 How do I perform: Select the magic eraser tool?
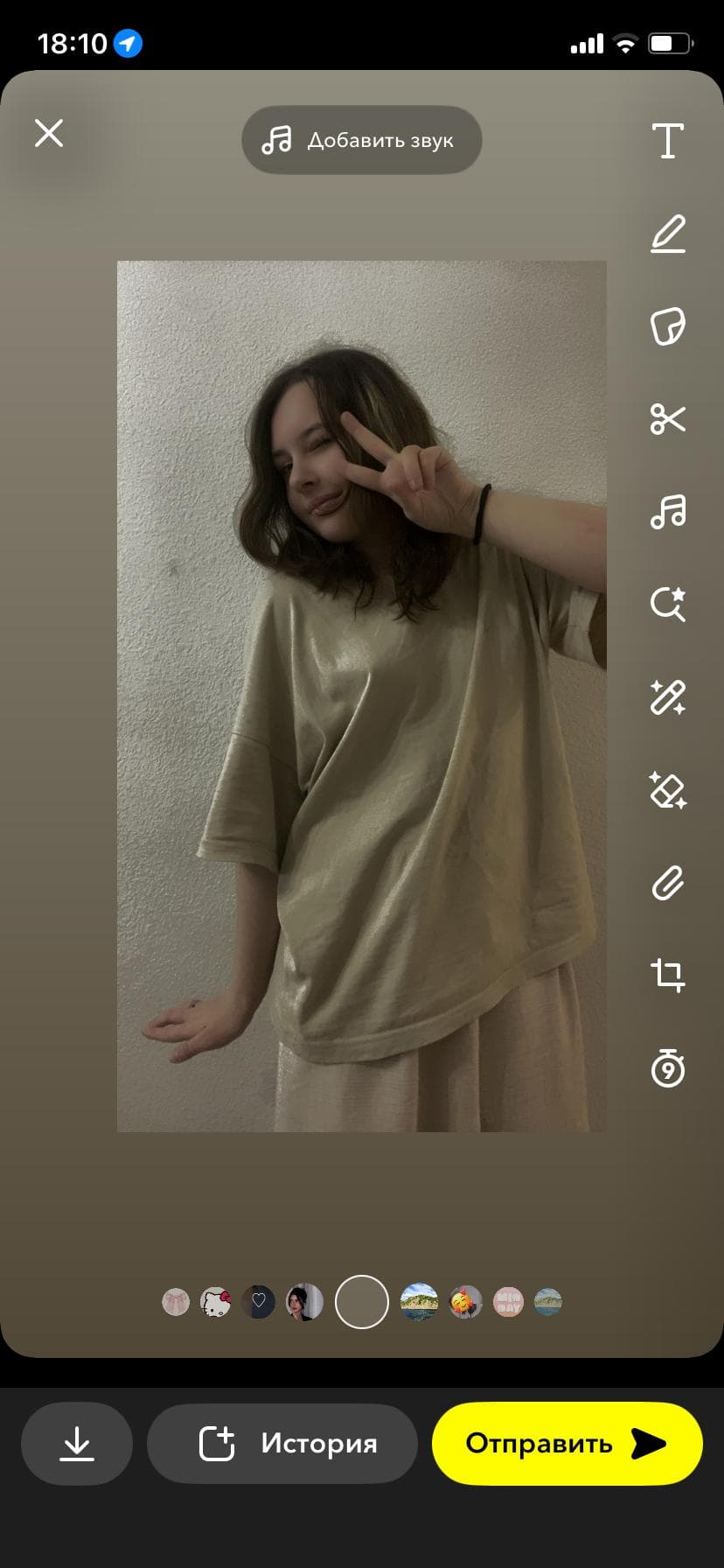(668, 790)
